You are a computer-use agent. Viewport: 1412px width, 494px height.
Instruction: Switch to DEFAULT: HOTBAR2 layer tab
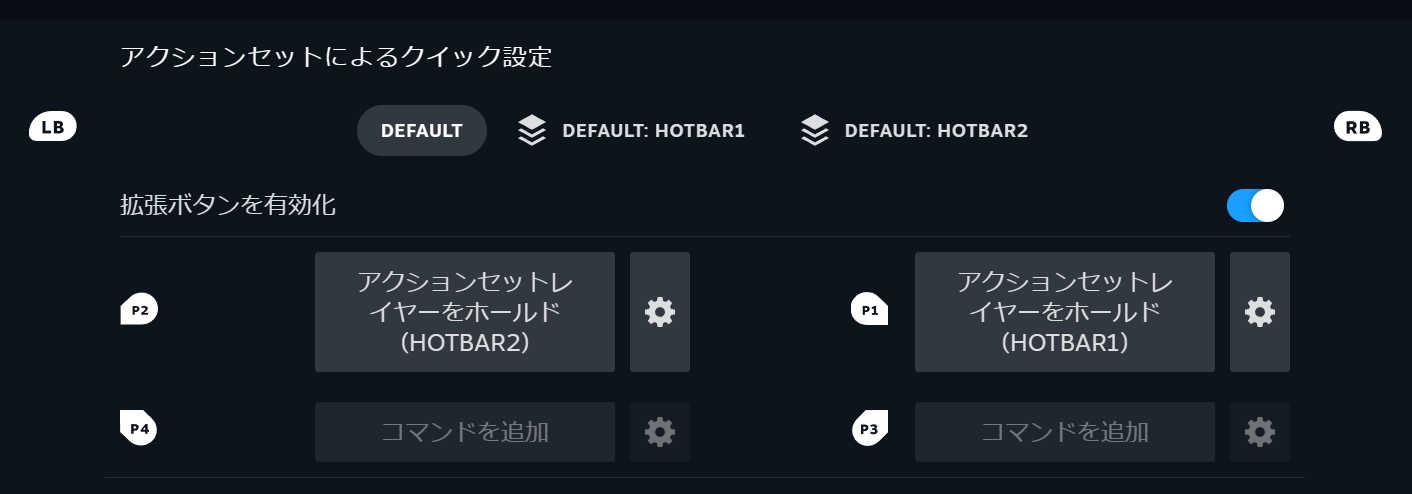click(914, 131)
